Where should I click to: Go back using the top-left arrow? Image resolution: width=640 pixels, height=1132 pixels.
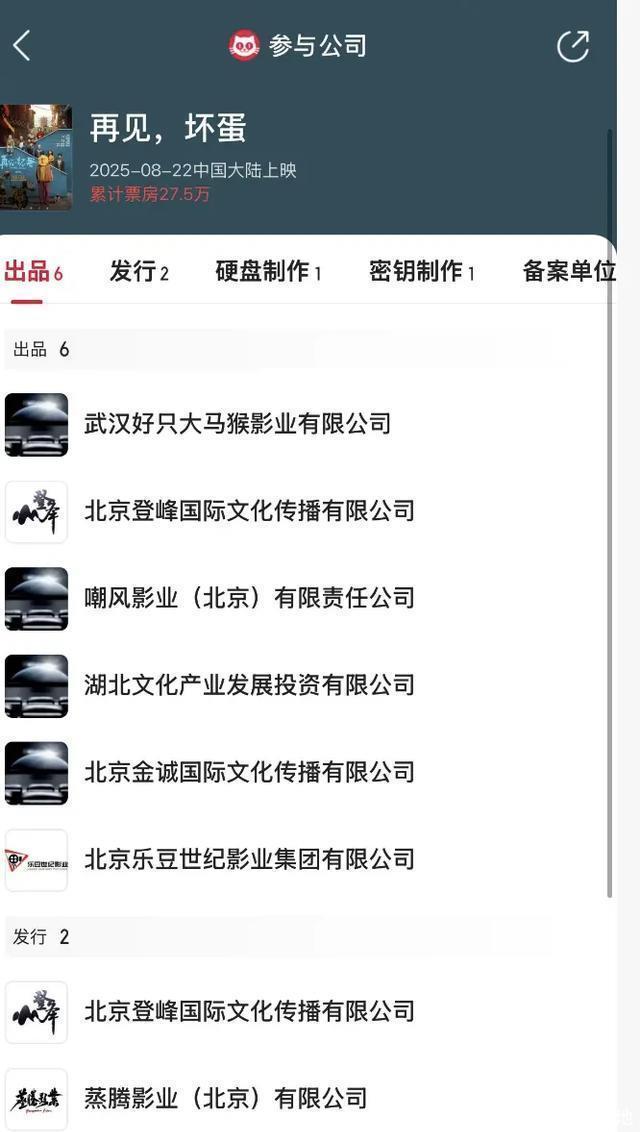click(22, 45)
